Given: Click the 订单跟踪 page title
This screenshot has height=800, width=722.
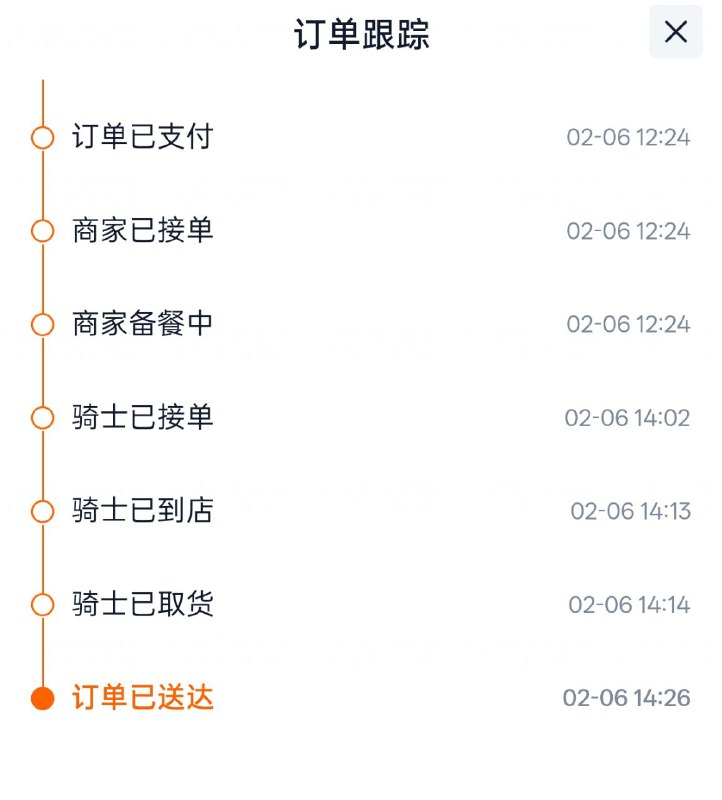Looking at the screenshot, I should point(361,33).
